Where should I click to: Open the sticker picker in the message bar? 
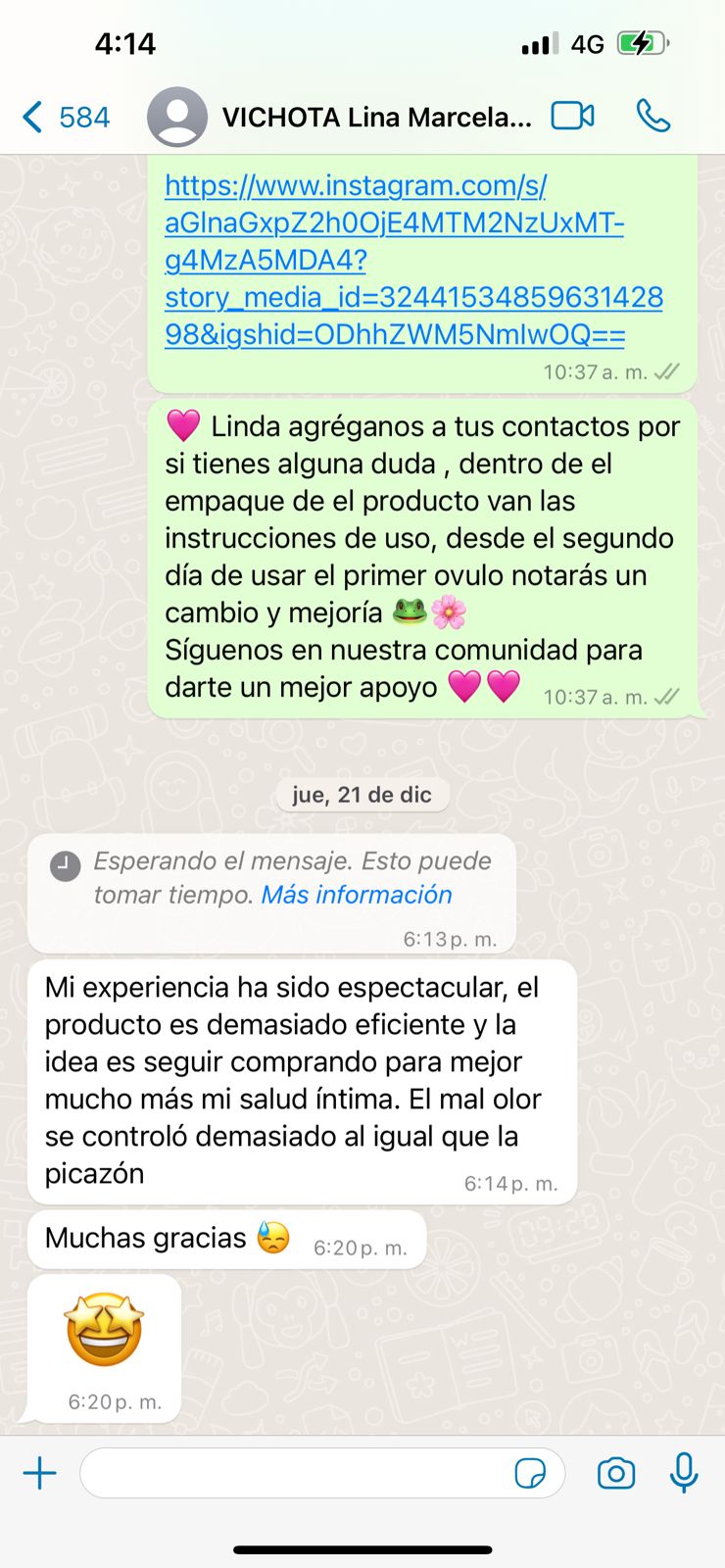pyautogui.click(x=530, y=1473)
